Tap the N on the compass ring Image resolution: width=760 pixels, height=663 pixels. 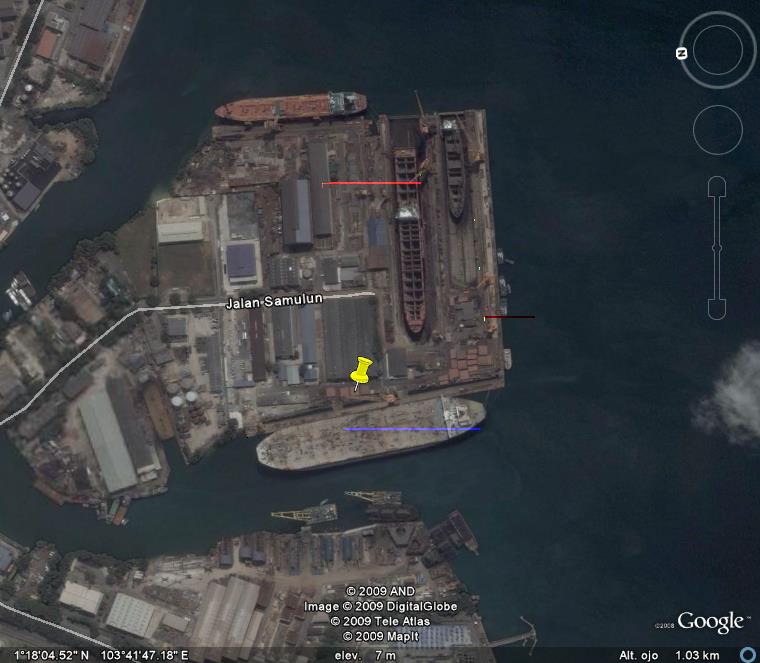click(681, 53)
